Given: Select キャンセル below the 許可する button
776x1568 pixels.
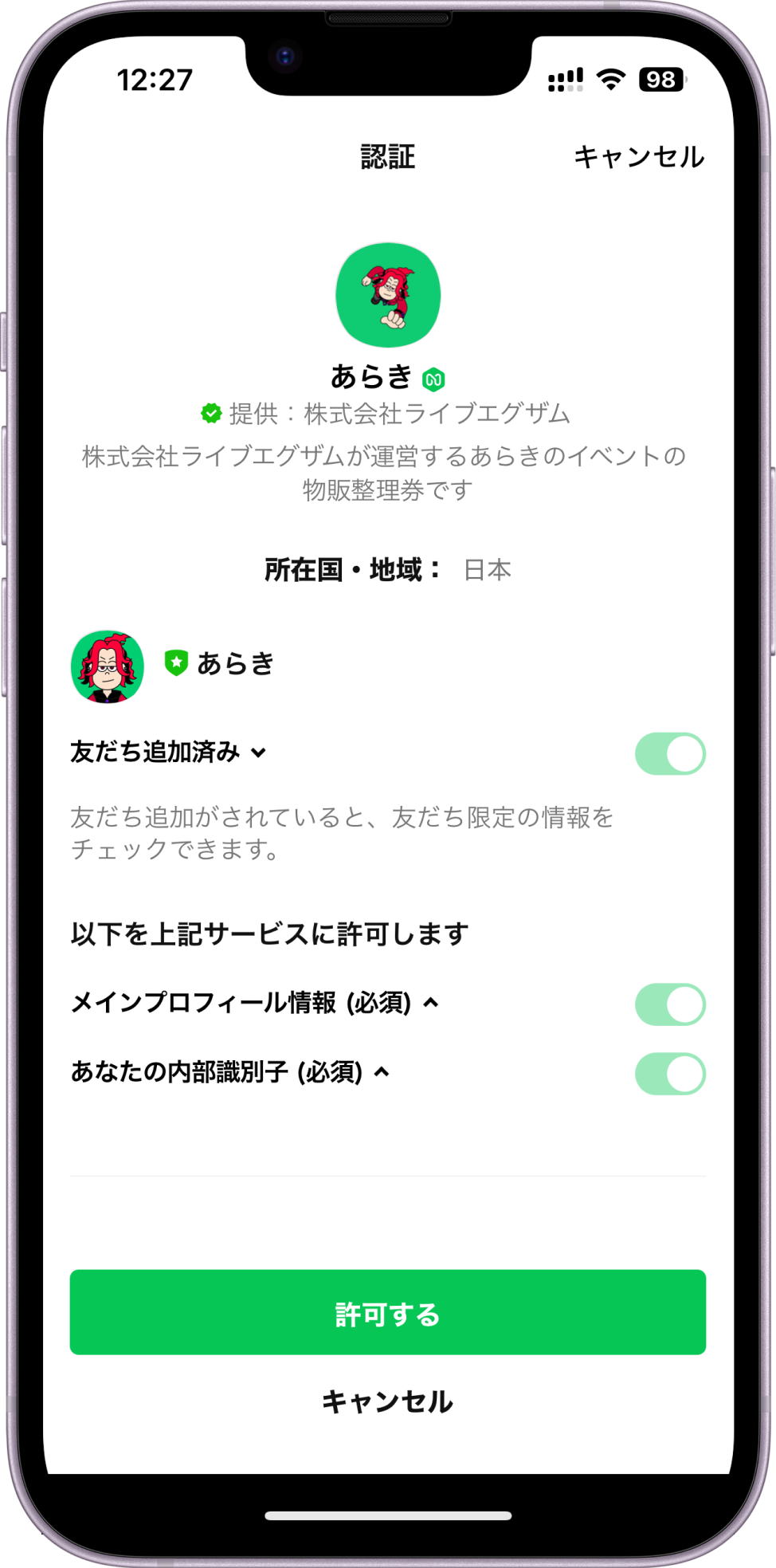Looking at the screenshot, I should (x=387, y=1401).
